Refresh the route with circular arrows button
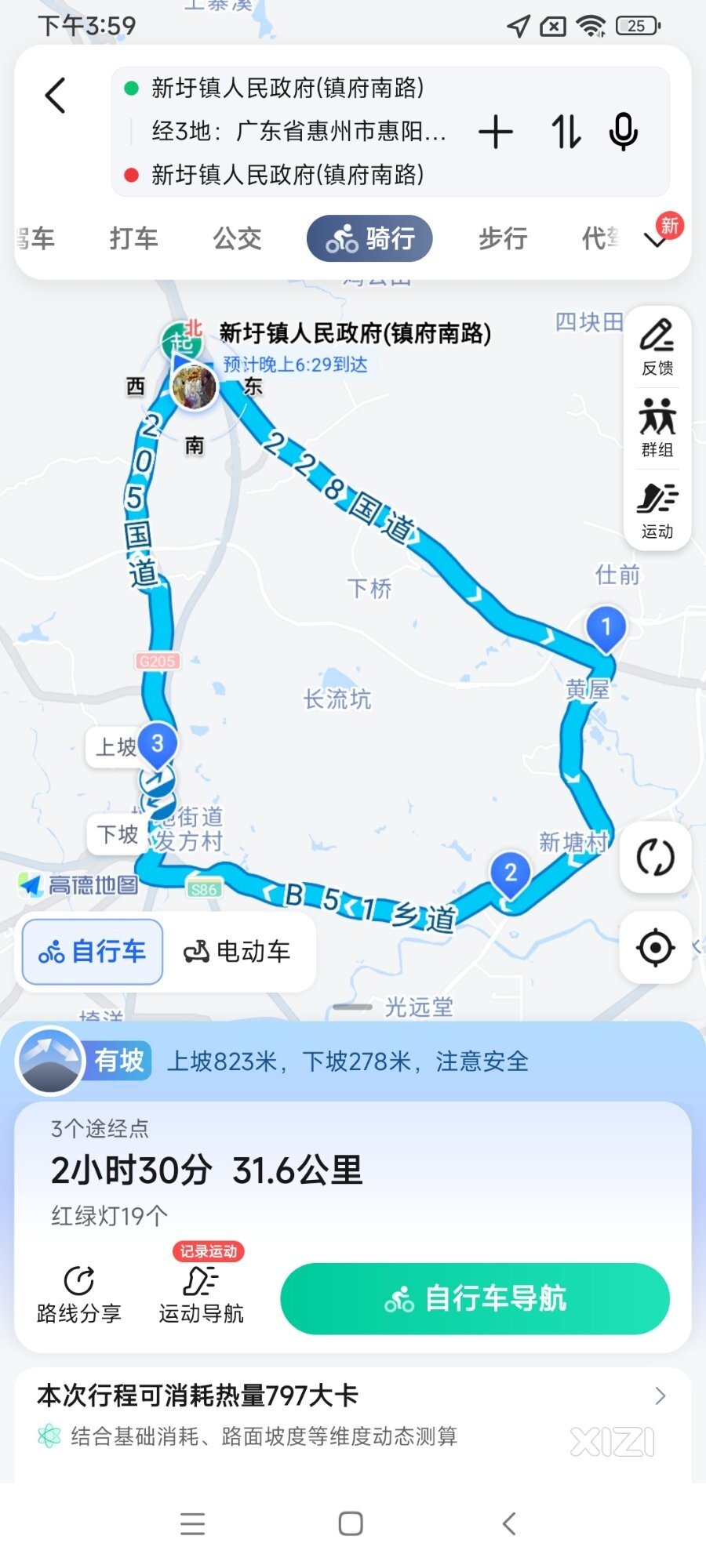 (655, 857)
